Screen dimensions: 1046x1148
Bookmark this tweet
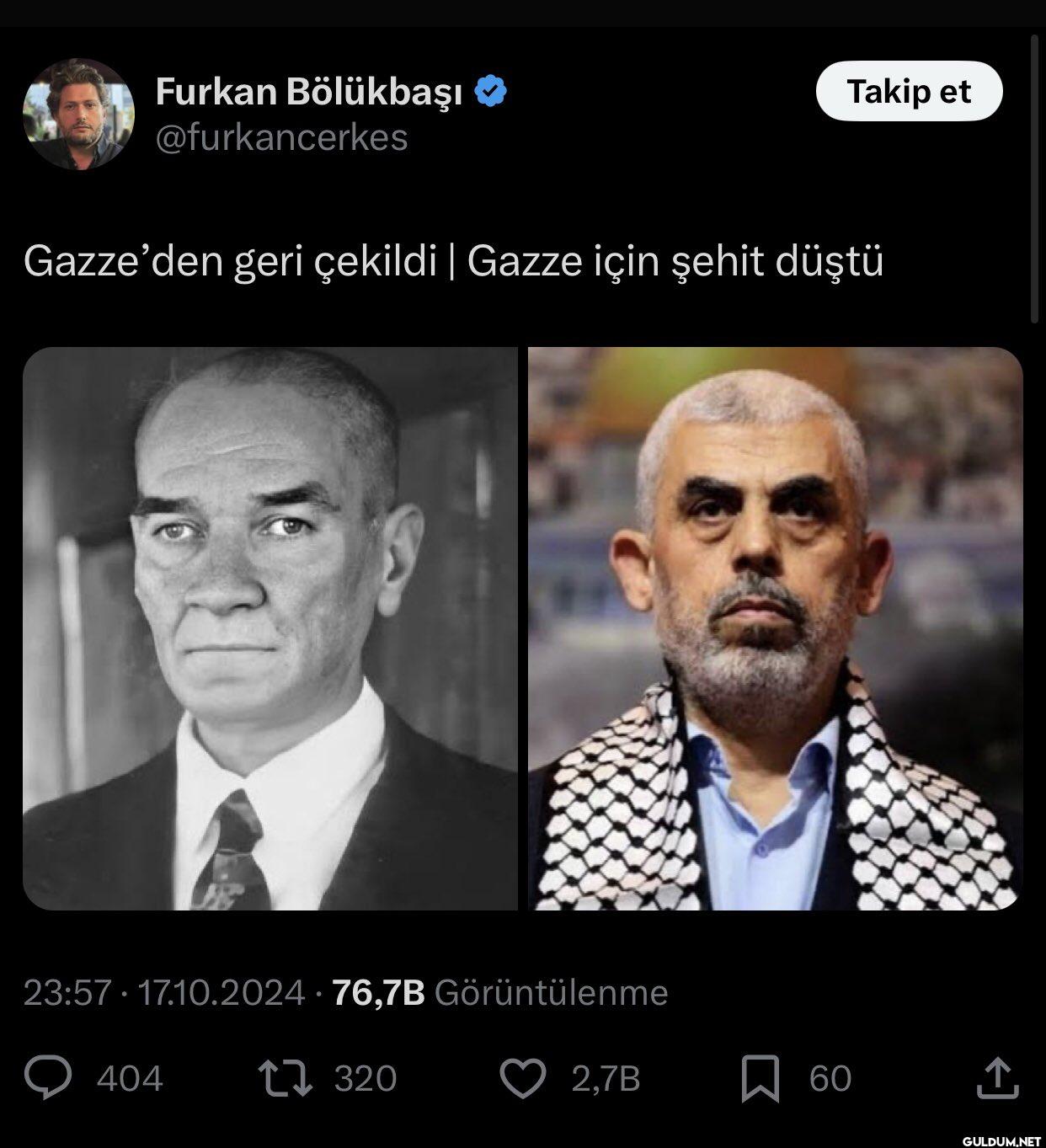760,1078
